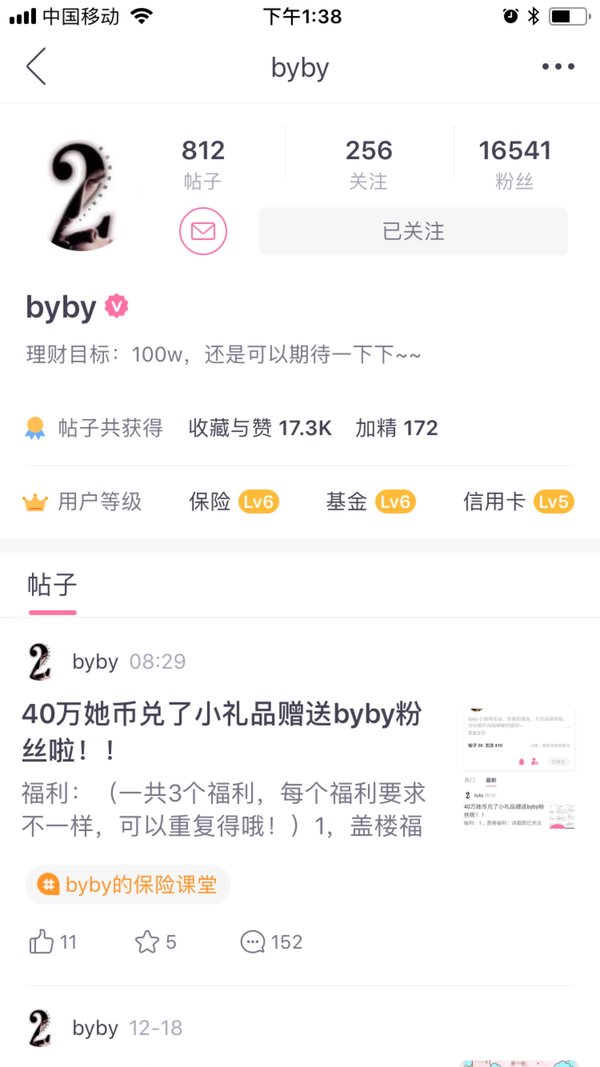Image resolution: width=600 pixels, height=1067 pixels.
Task: Favorite the 40万她币 post with the star
Action: [x=156, y=942]
